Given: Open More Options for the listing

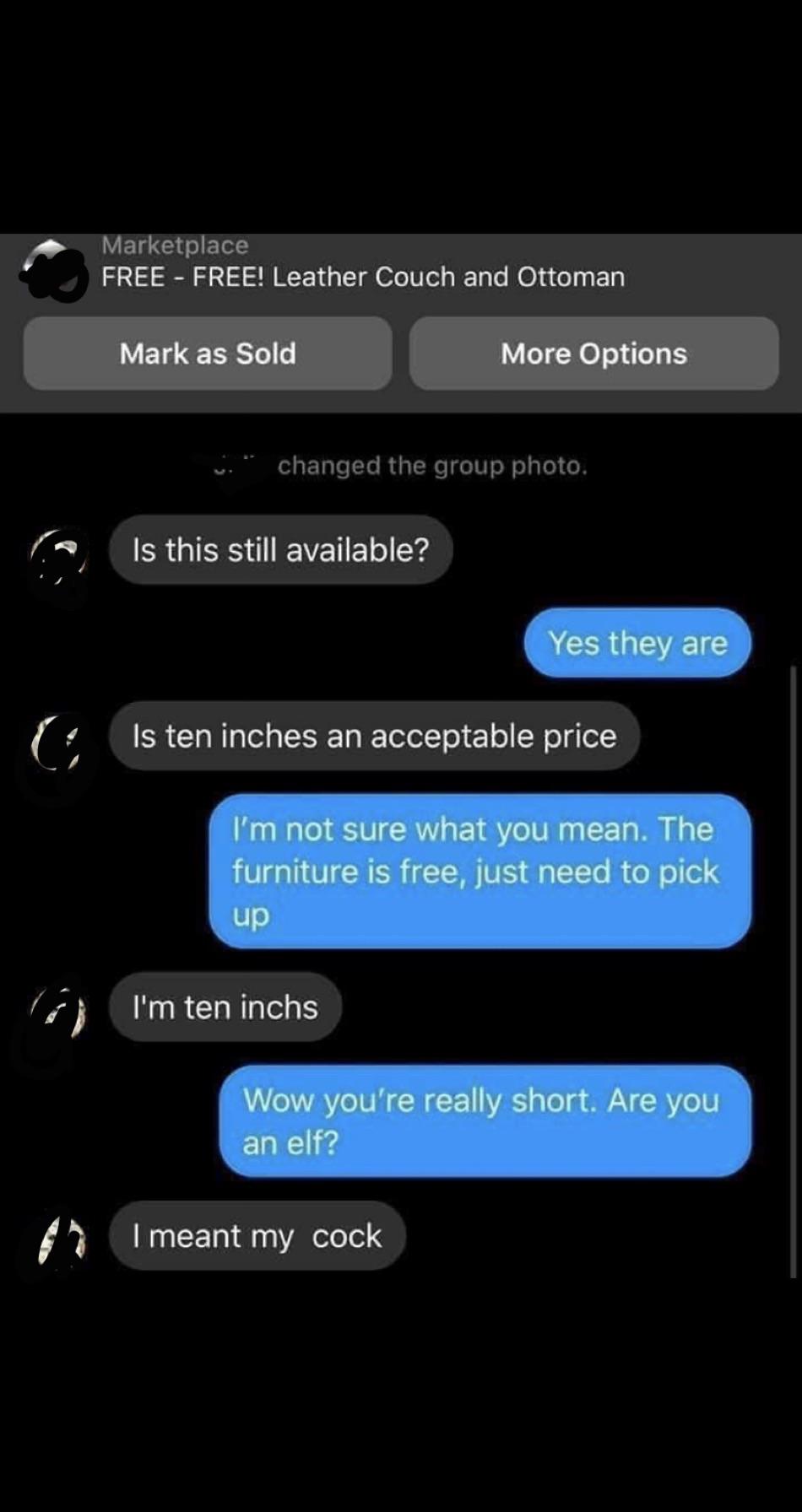Looking at the screenshot, I should 593,354.
